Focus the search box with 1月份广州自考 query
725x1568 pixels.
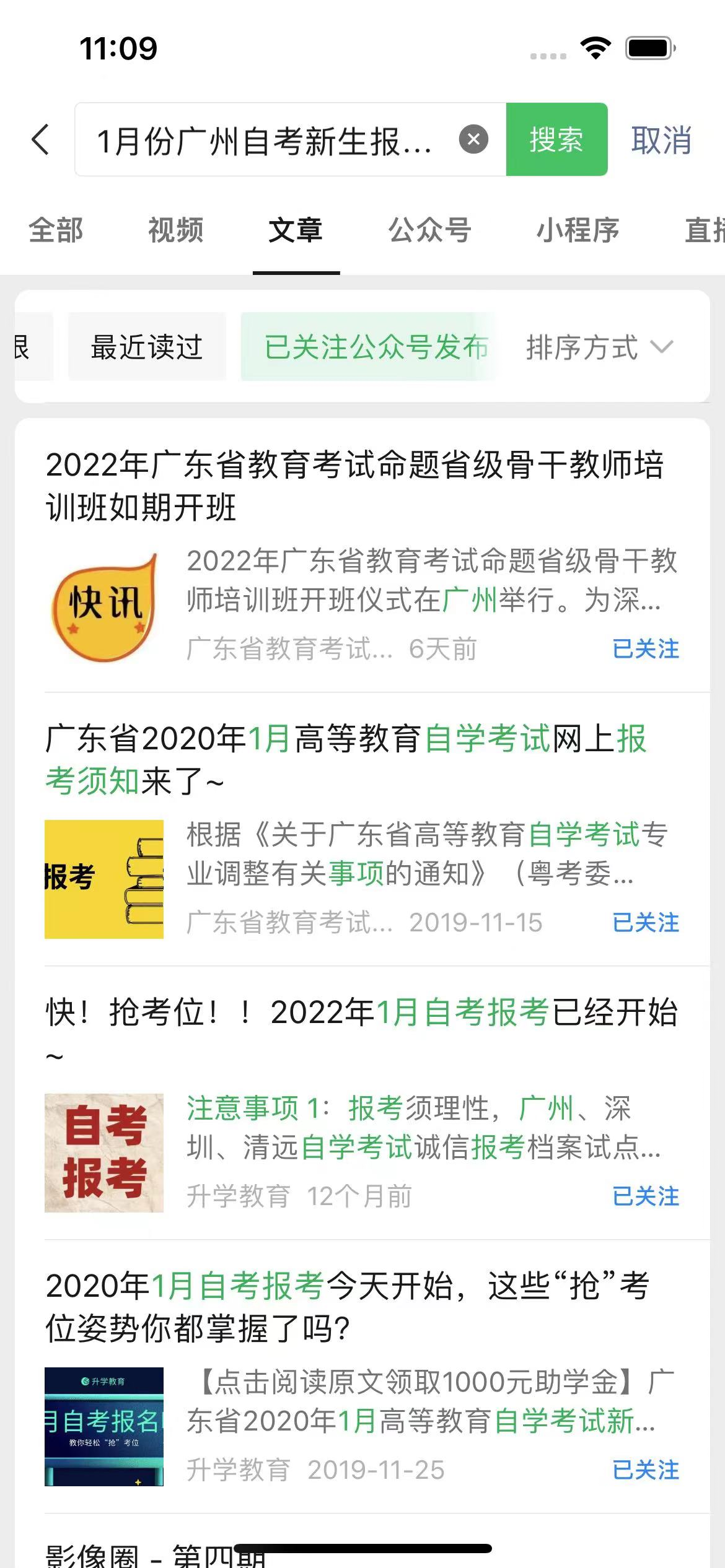[266, 141]
